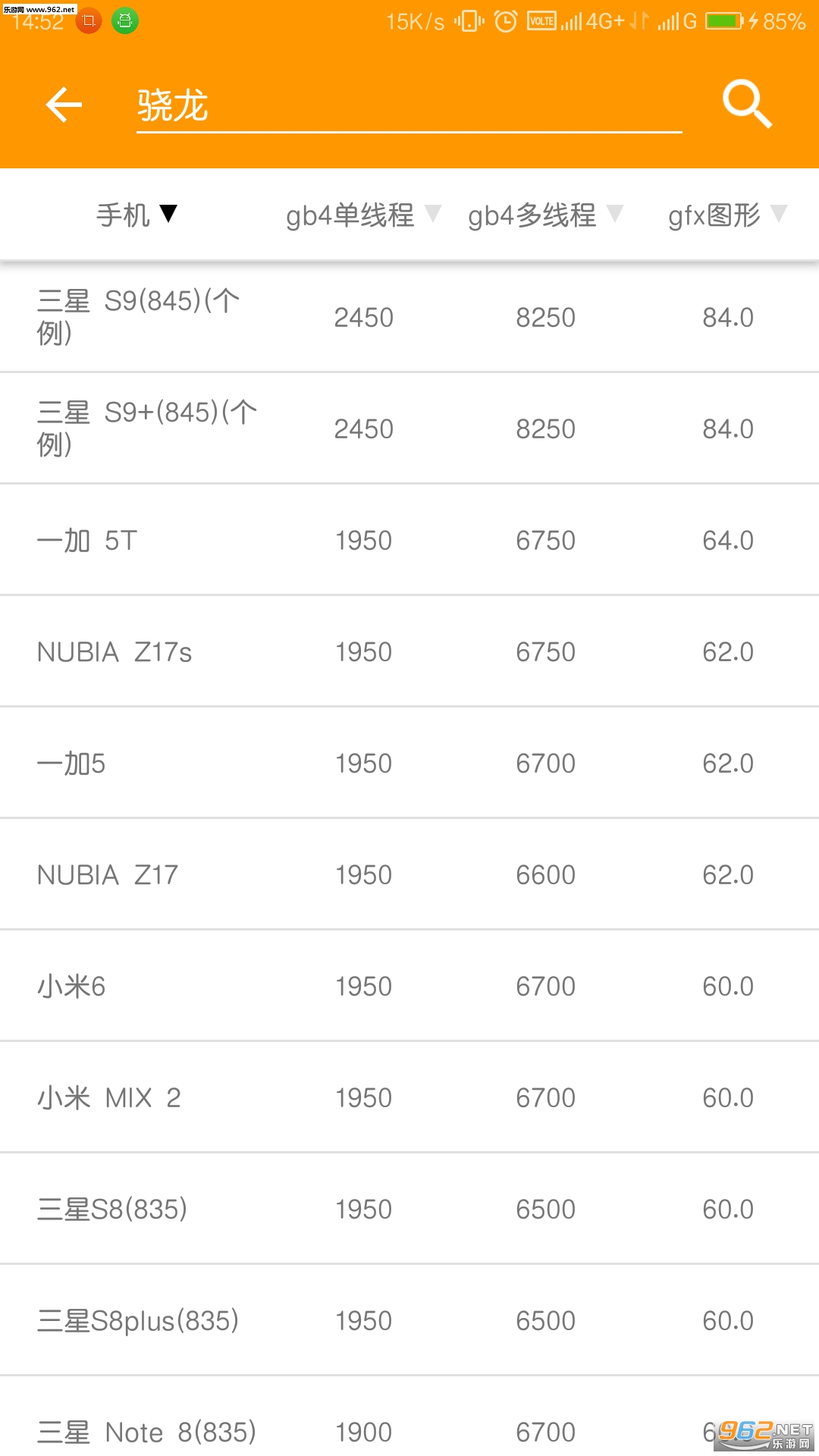Screen dimensions: 819x1456
Task: Sort by the 手机 column header
Action: [136, 215]
